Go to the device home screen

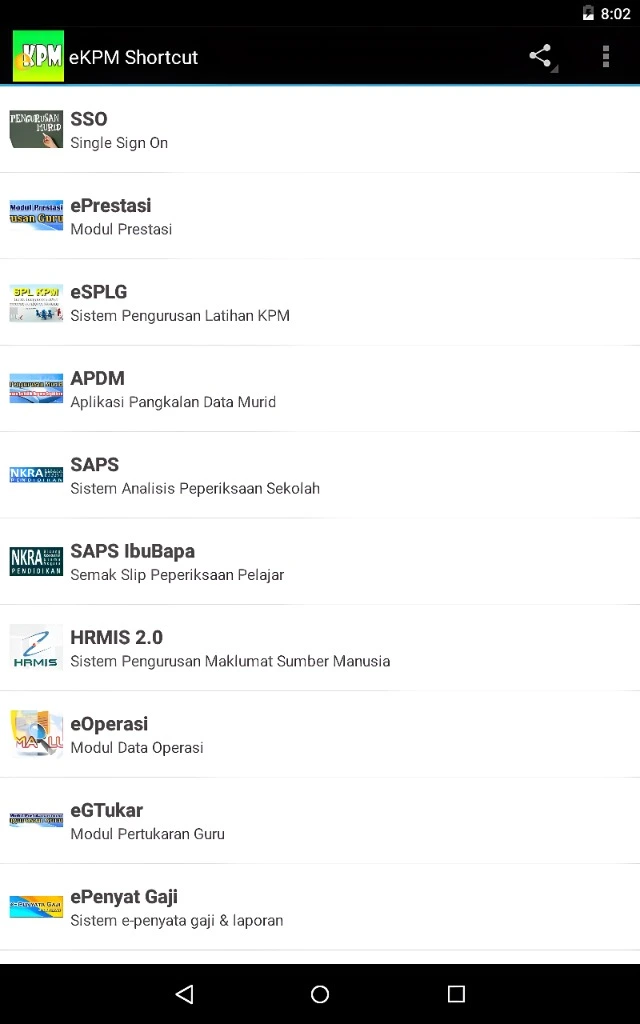pos(320,994)
